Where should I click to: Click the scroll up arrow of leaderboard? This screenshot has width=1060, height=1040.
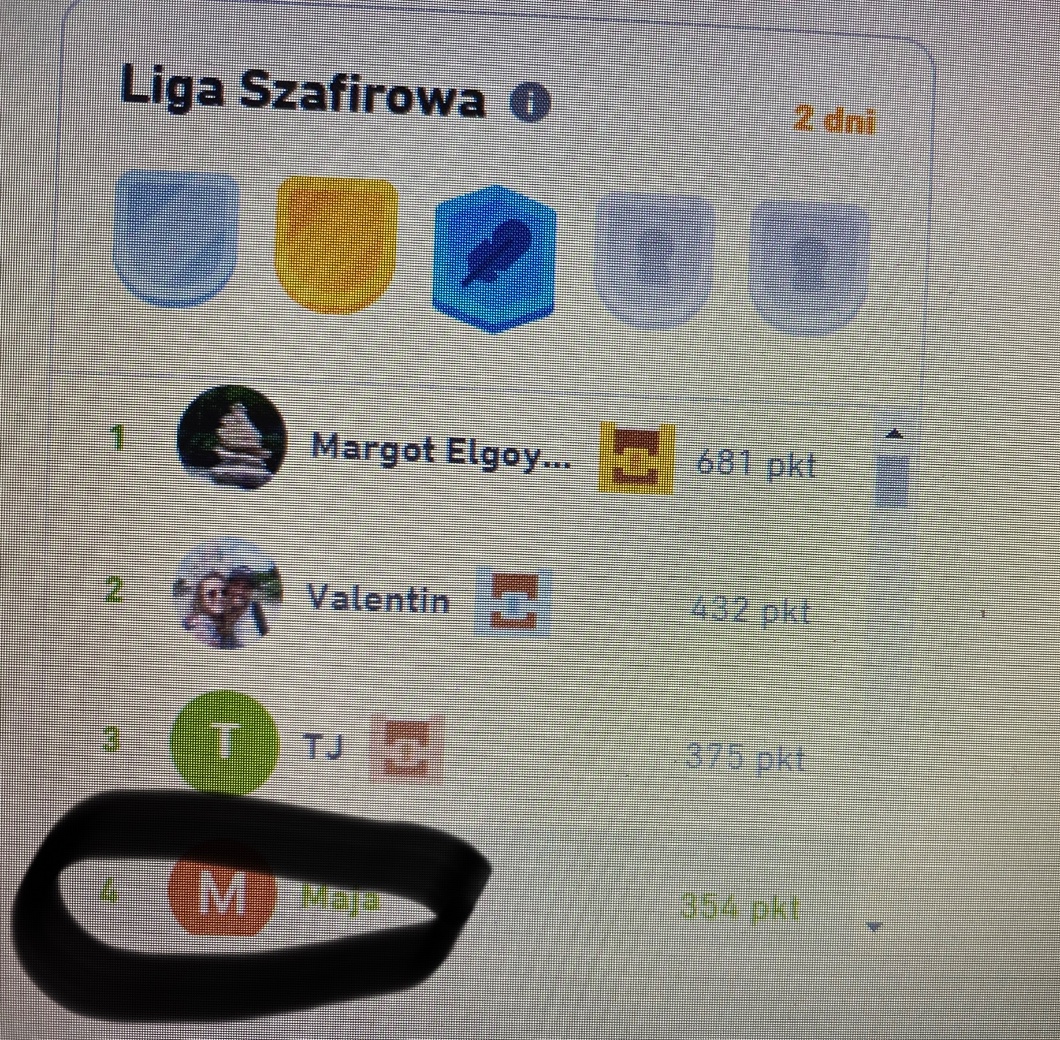point(895,433)
